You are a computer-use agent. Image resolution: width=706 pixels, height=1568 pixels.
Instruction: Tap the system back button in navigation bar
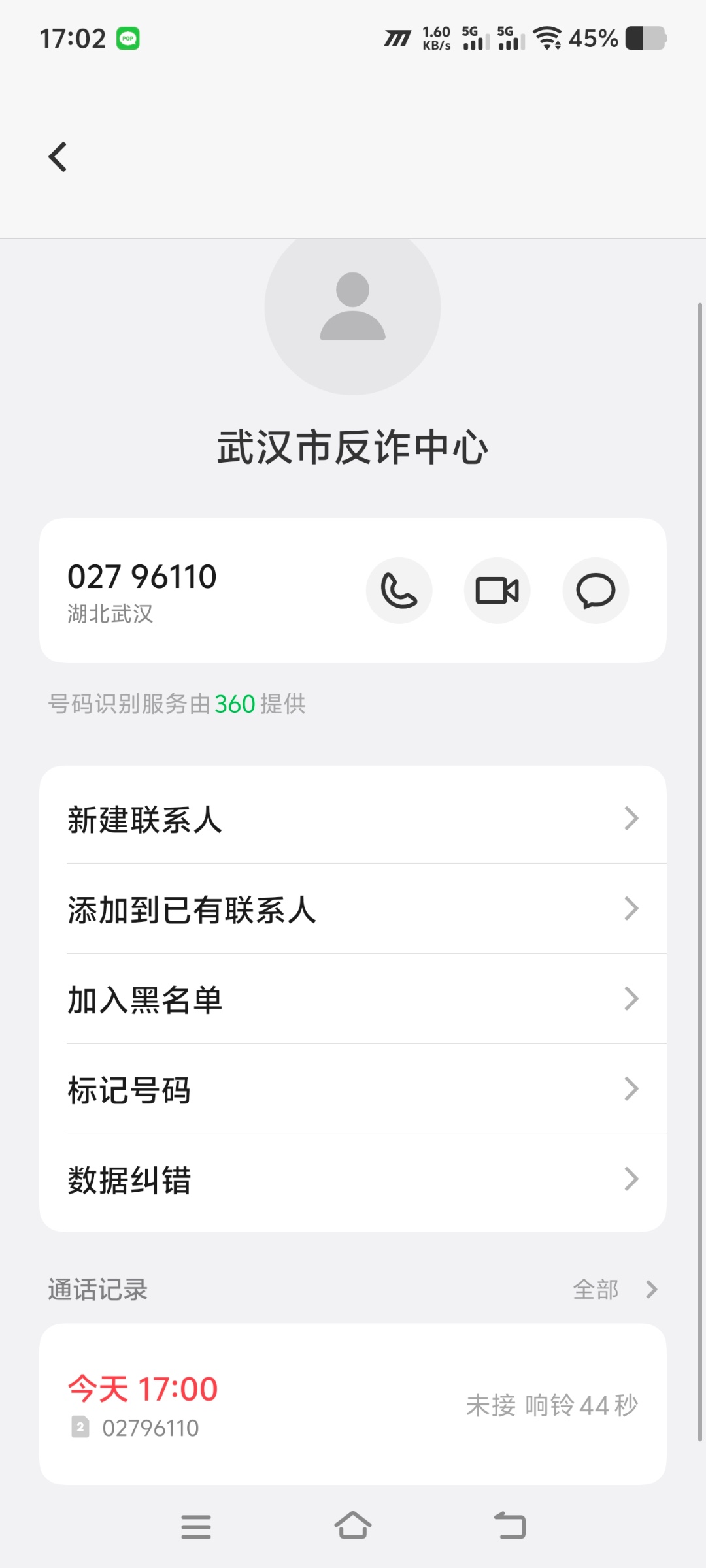[510, 1526]
